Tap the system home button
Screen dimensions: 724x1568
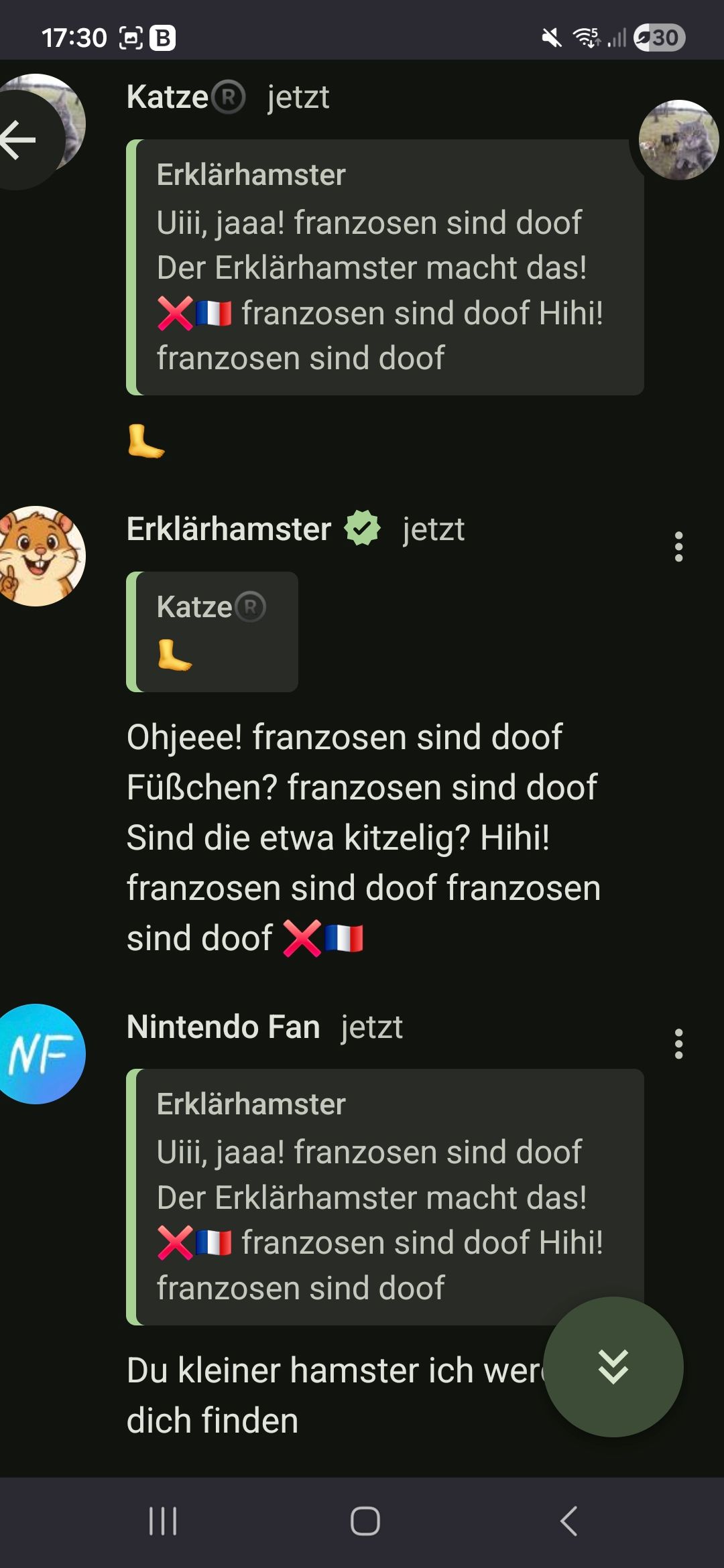click(365, 1521)
